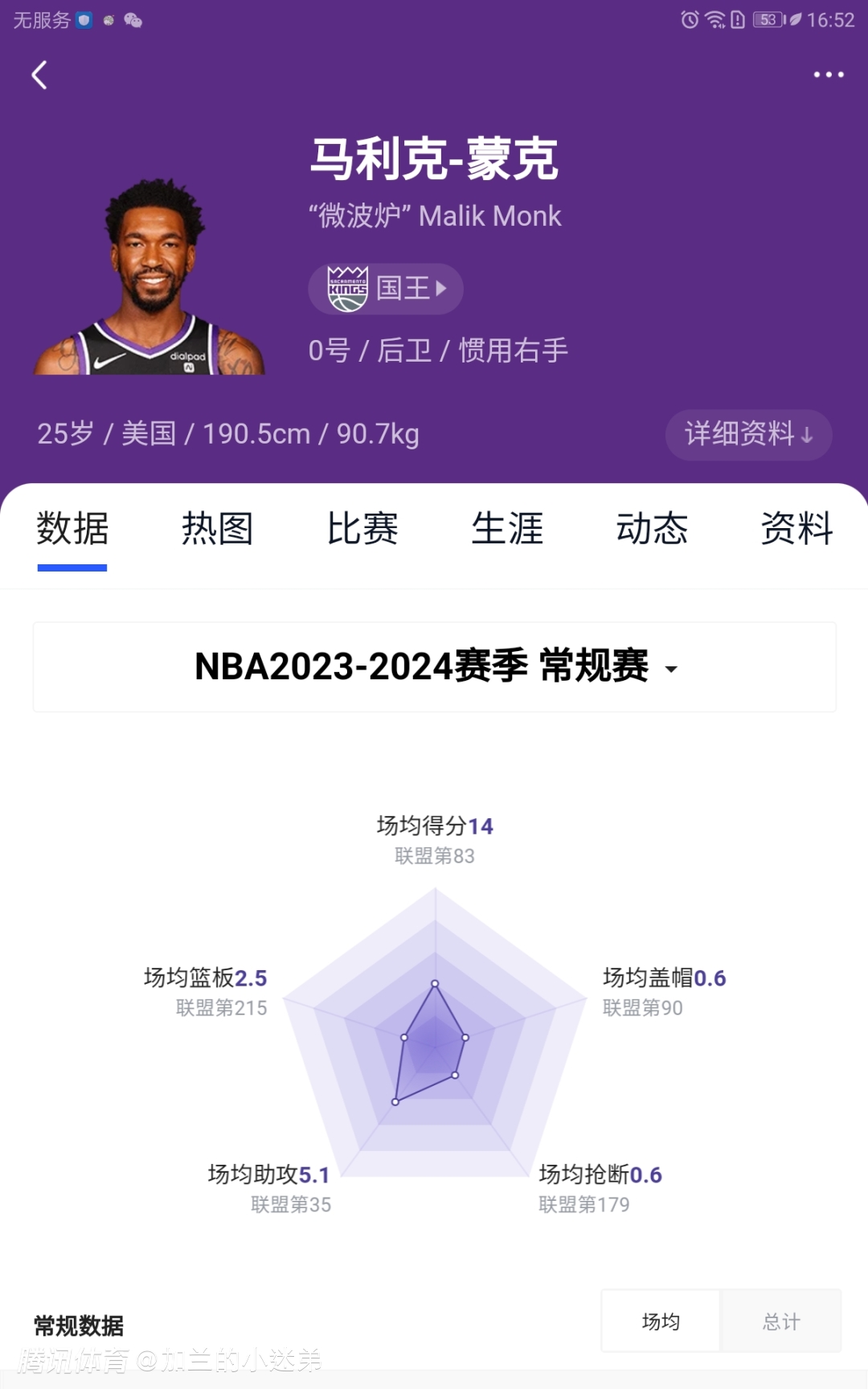This screenshot has width=868, height=1389.
Task: Open the NBA2023-2024赛季 常规赛 season dropdown
Action: point(435,667)
